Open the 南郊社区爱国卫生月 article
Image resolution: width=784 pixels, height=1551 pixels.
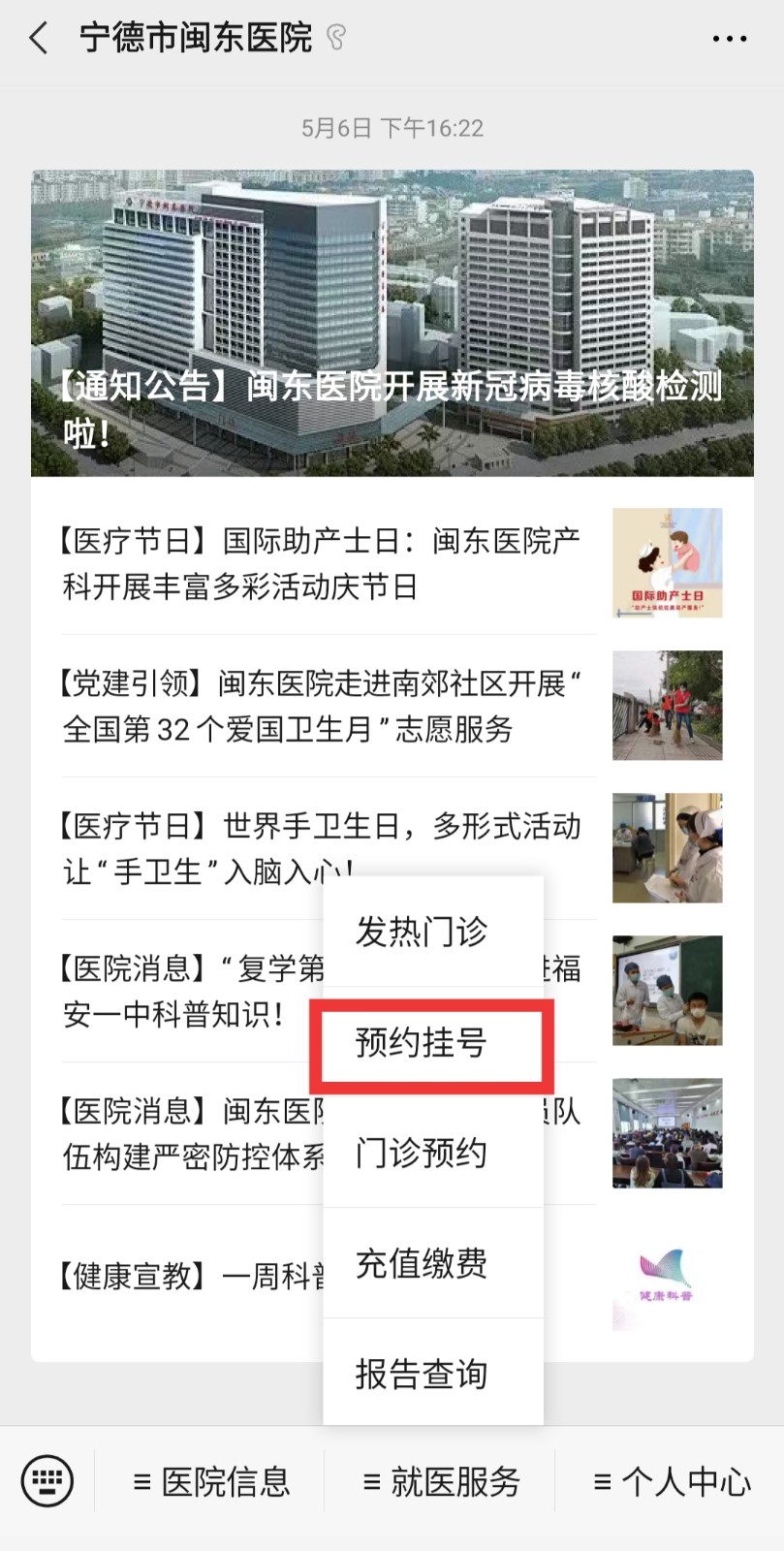pos(320,706)
